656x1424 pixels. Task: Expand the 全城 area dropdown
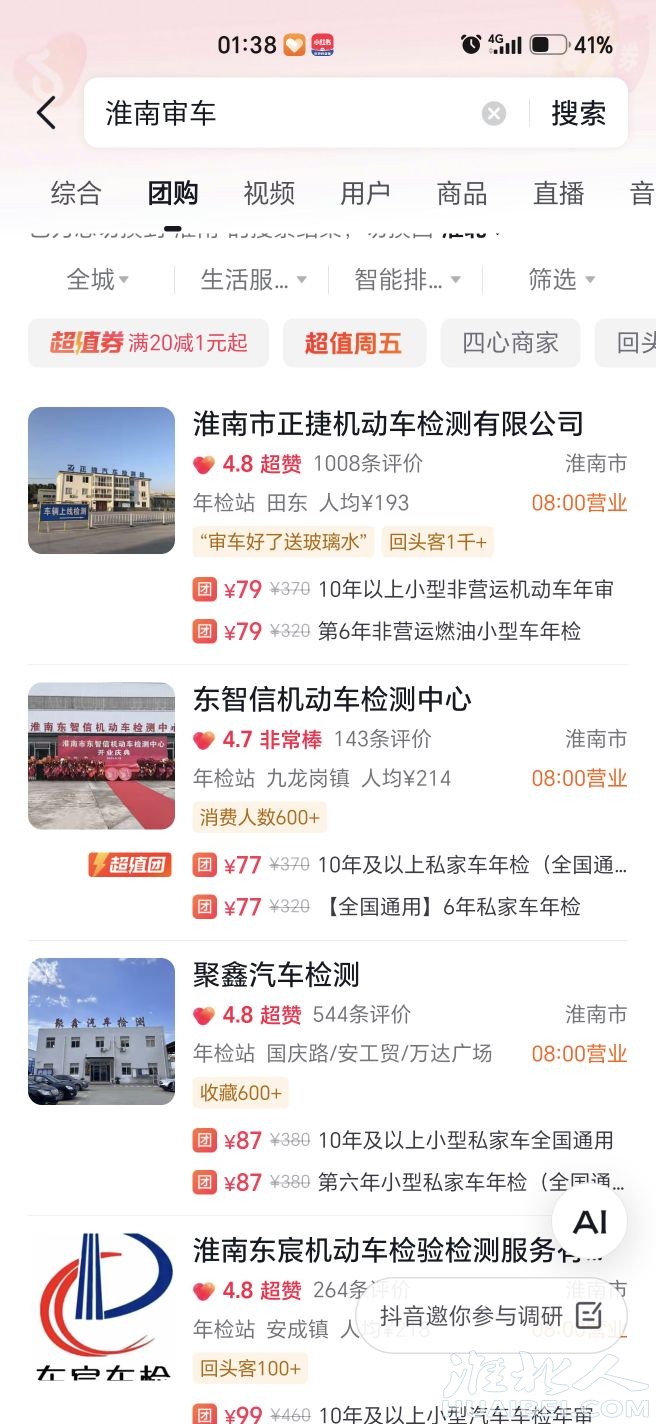[98, 280]
